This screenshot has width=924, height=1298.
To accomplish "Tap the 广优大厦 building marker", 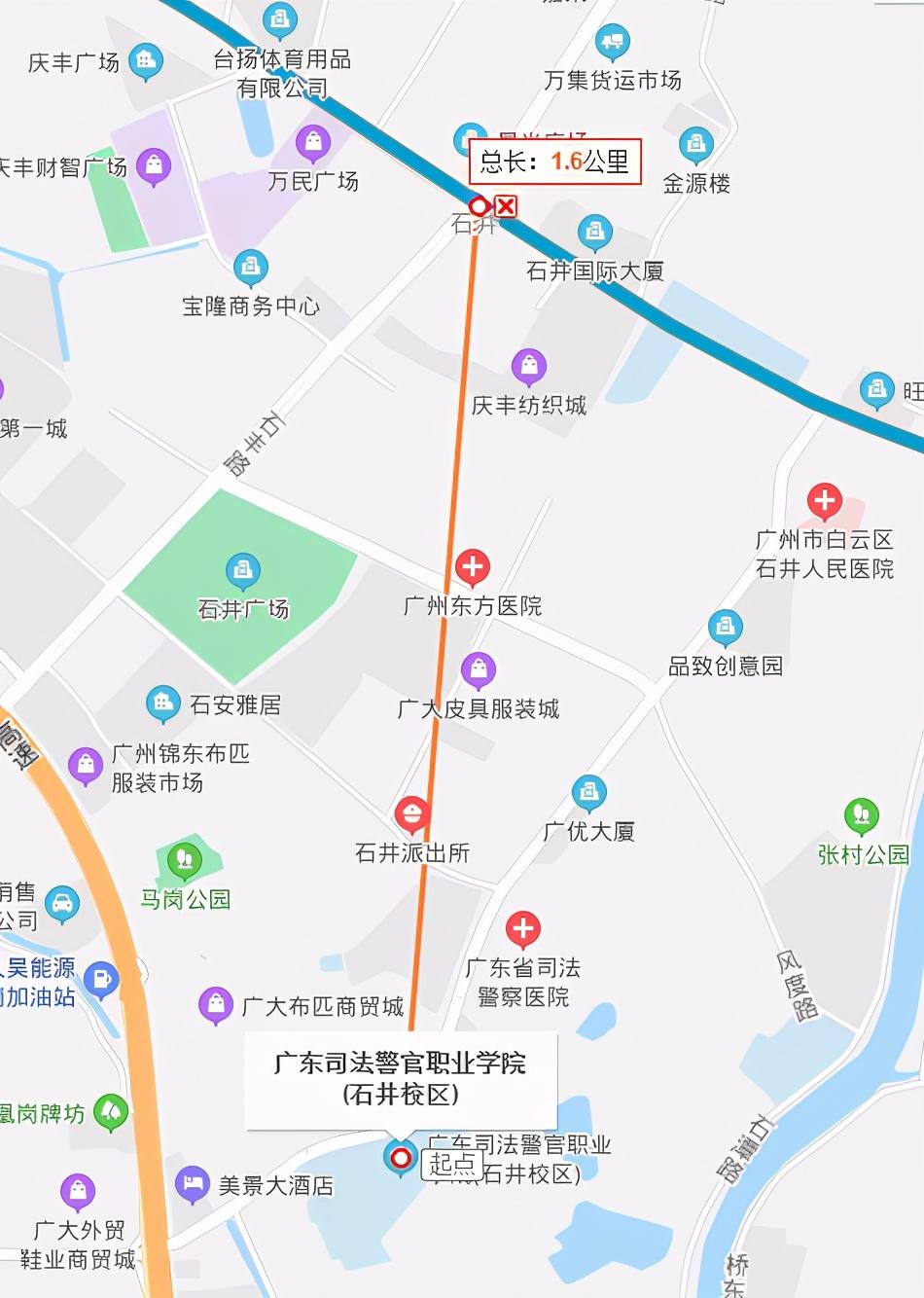I will 588,792.
